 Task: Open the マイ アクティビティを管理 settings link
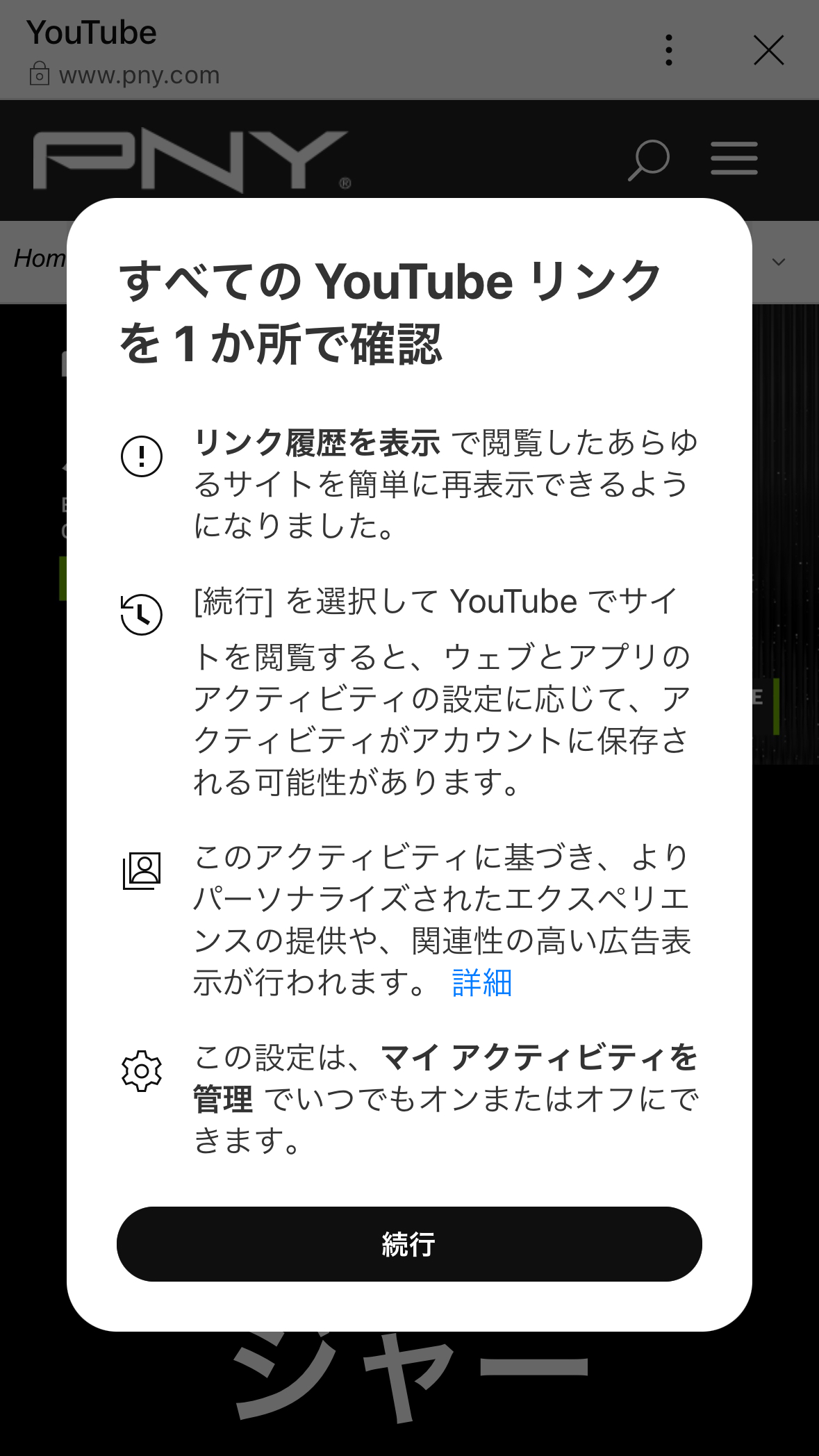tap(538, 1058)
